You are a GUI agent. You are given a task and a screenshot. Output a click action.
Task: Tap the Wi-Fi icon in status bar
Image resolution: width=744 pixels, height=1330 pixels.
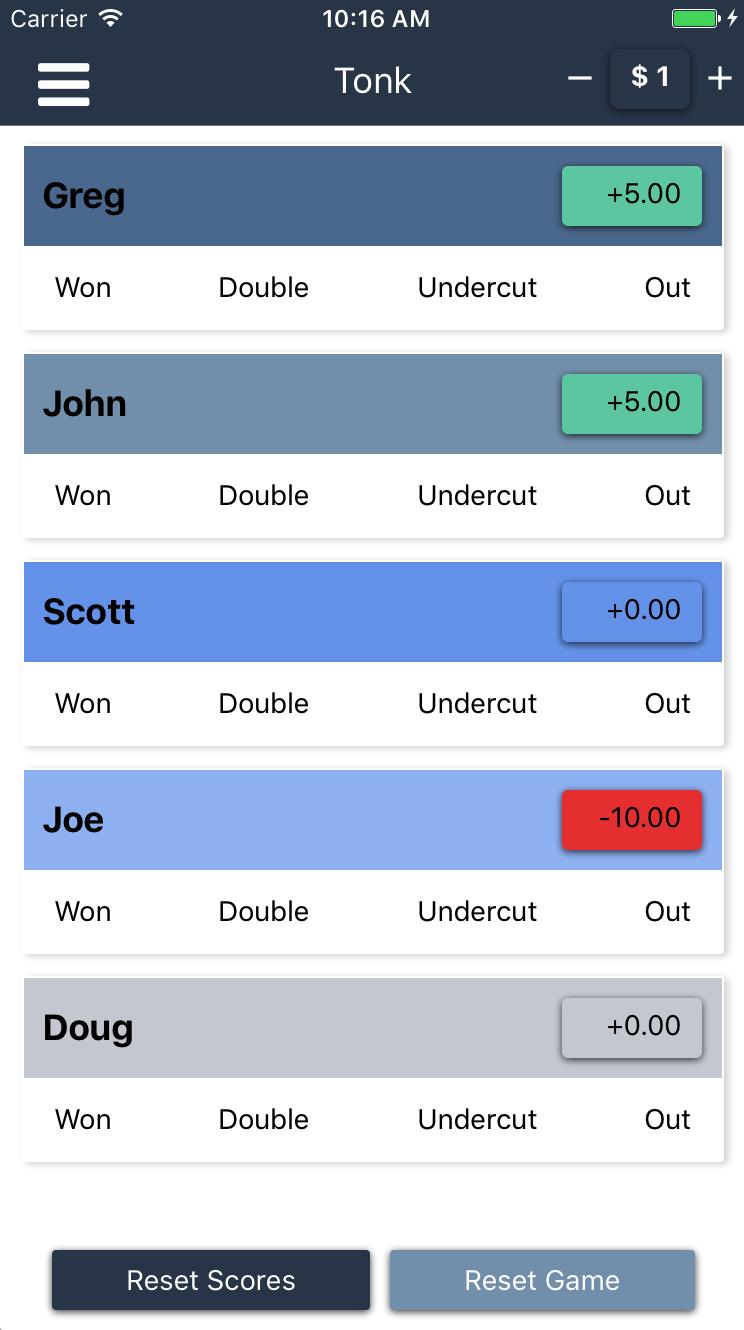112,16
